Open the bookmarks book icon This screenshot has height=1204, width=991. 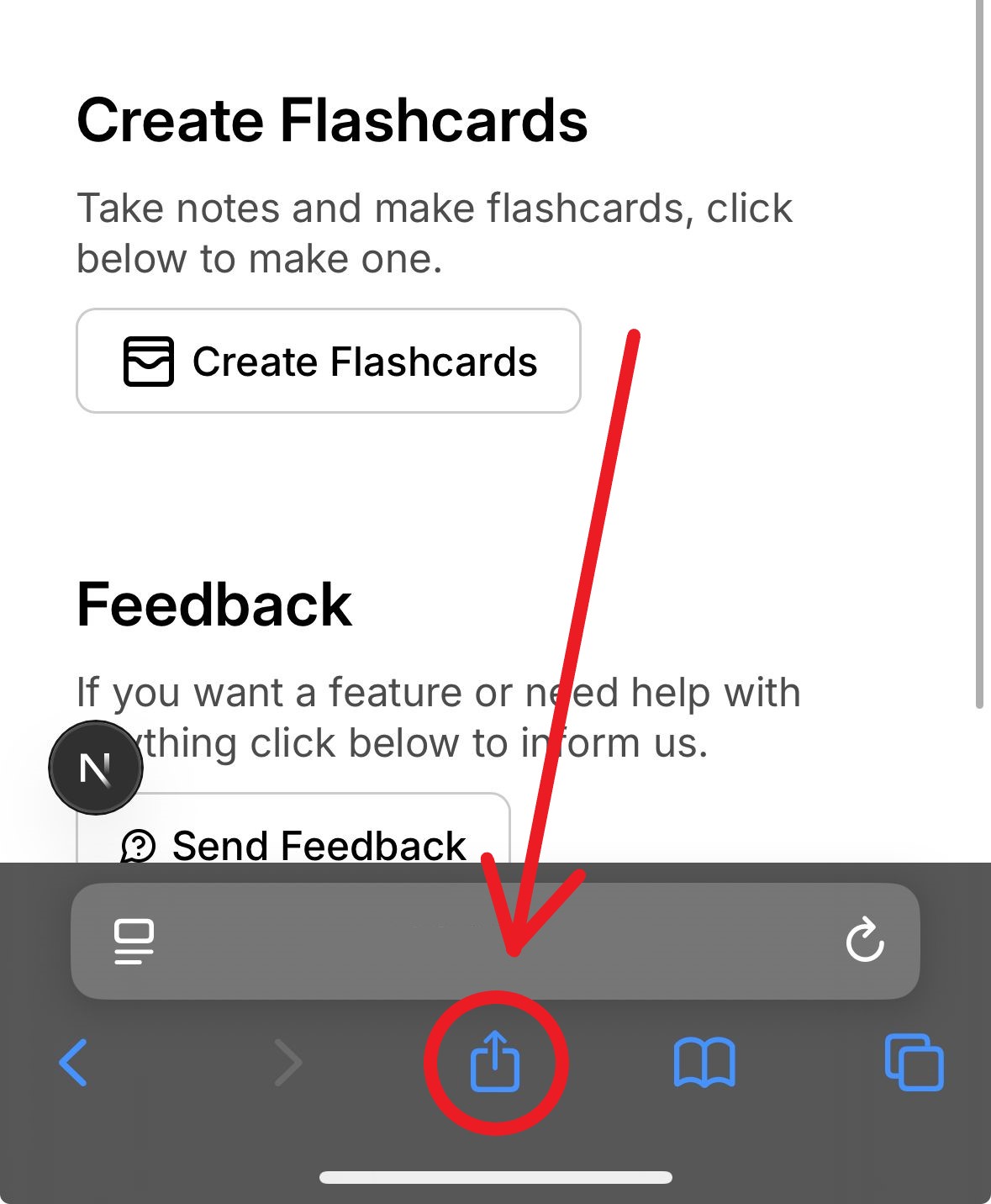click(x=704, y=1063)
